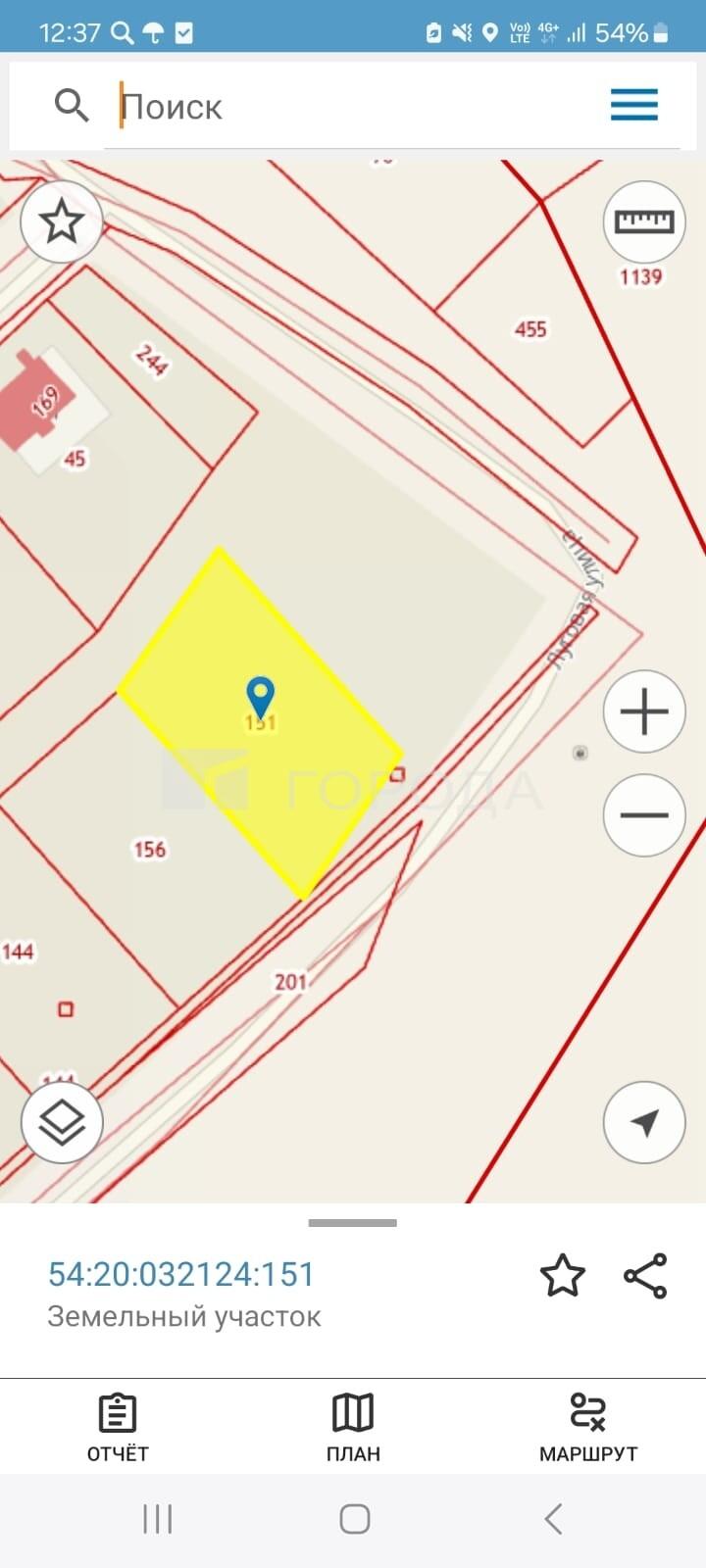
Task: Go back using system navigation
Action: (553, 1519)
